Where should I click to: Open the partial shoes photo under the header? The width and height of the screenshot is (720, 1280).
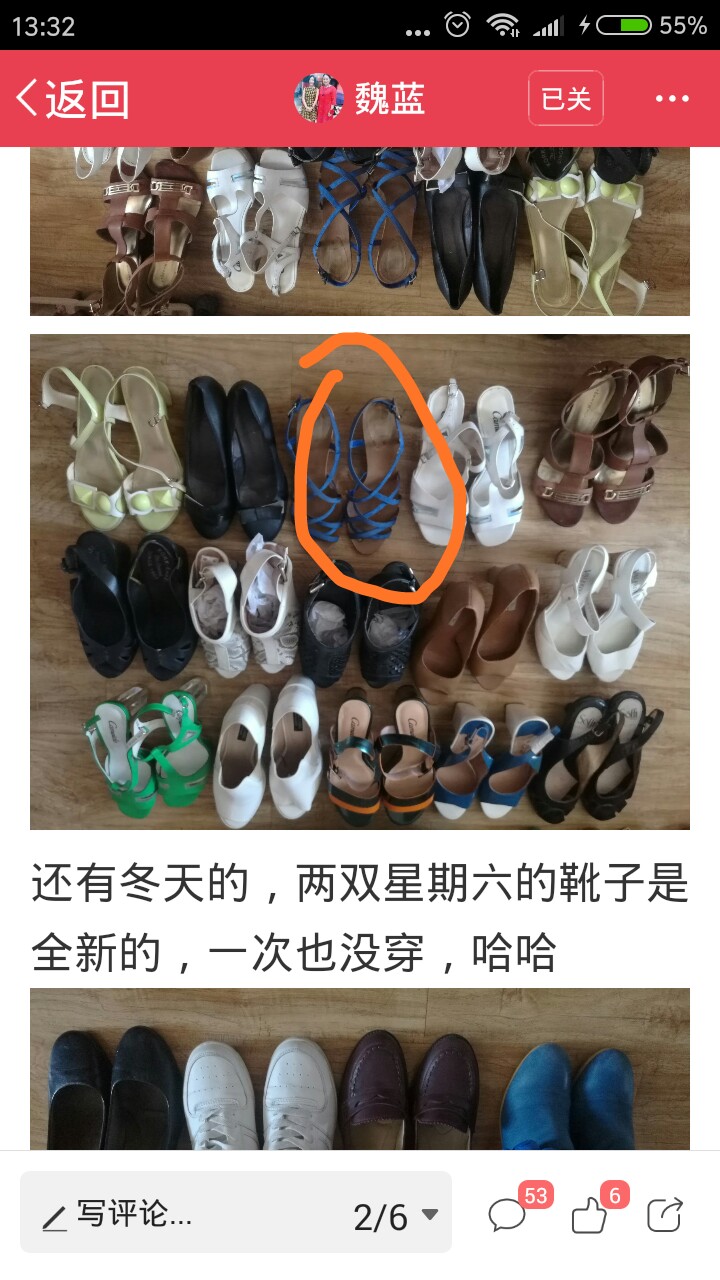[360, 231]
